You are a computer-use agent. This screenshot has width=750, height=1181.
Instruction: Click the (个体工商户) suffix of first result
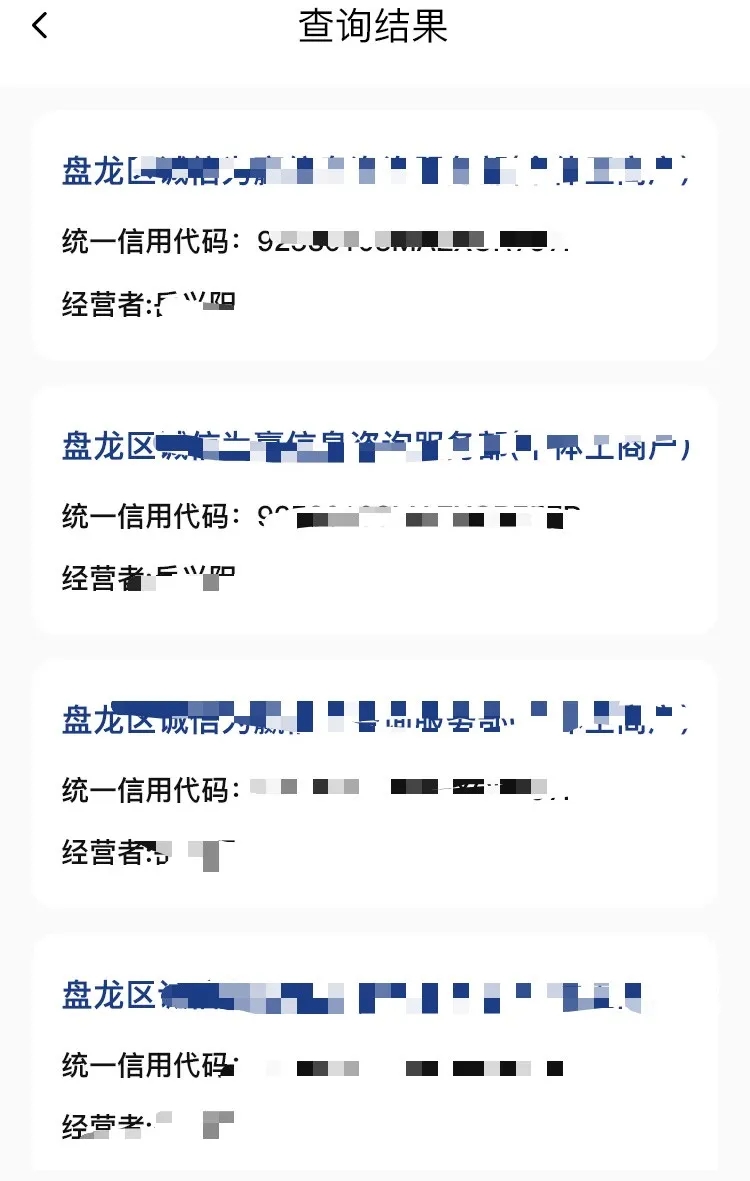630,172
